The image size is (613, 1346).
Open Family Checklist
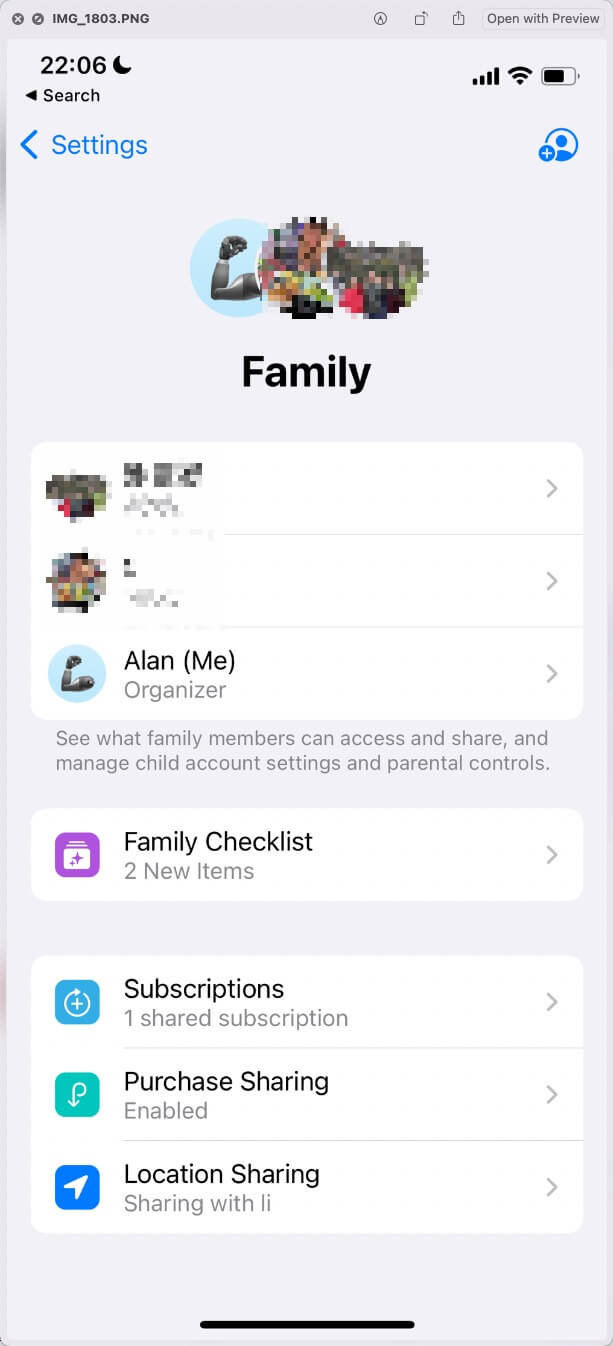pos(306,855)
